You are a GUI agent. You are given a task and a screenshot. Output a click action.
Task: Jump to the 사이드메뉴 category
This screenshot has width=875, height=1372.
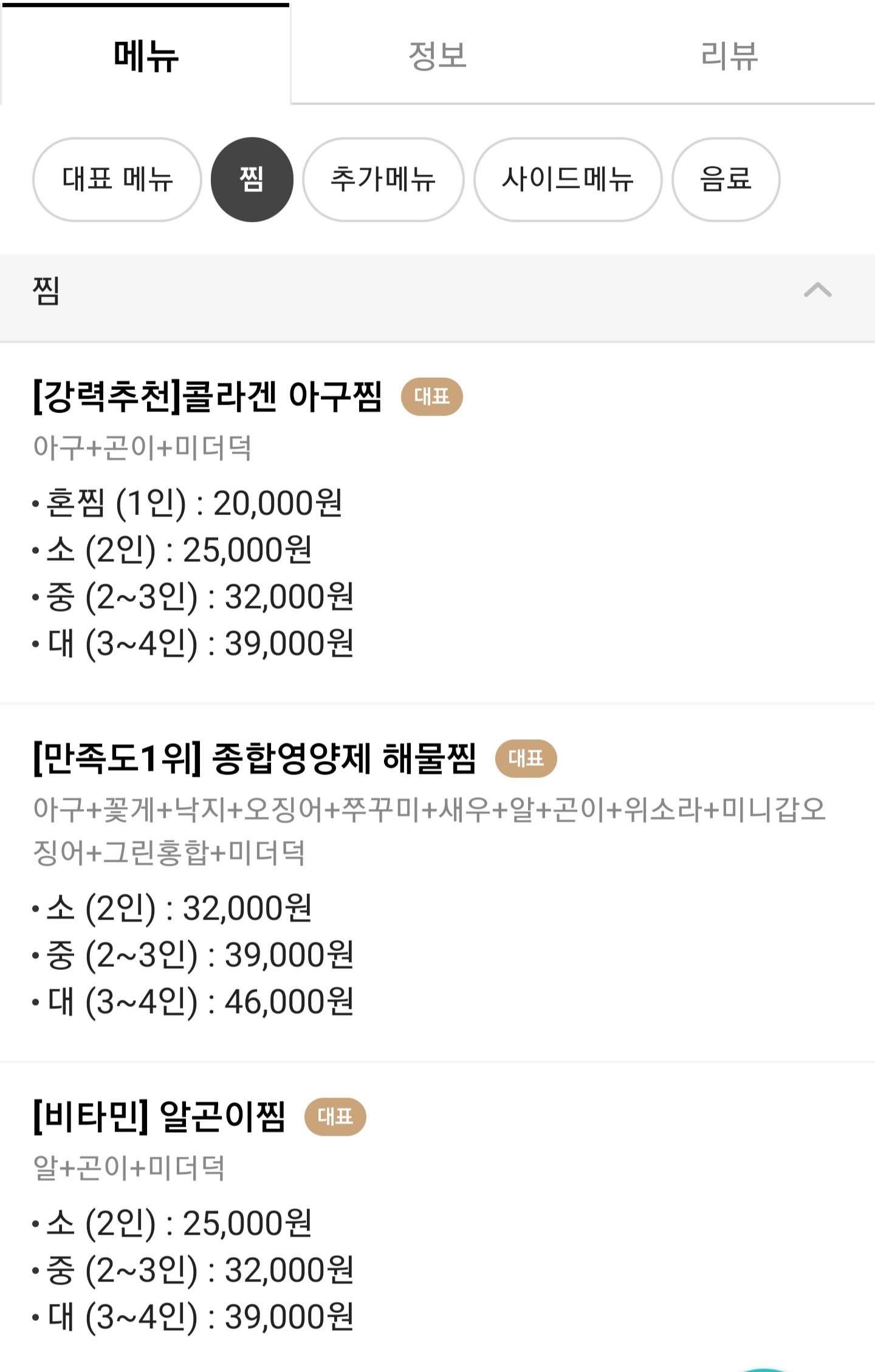pos(568,180)
